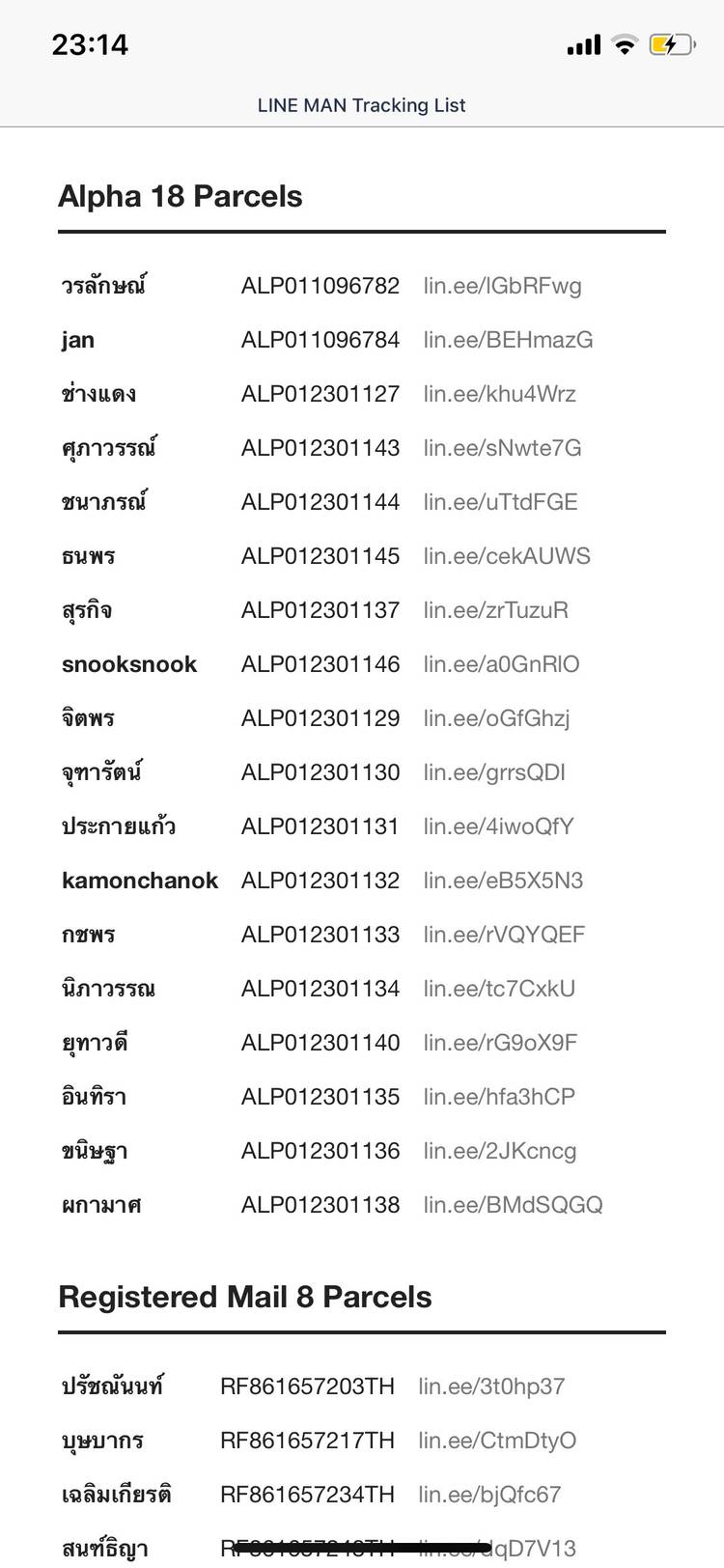Screen dimensions: 724x1568
Task: Follow the lin.ee/sNwte7G tracking link
Action: click(x=502, y=448)
